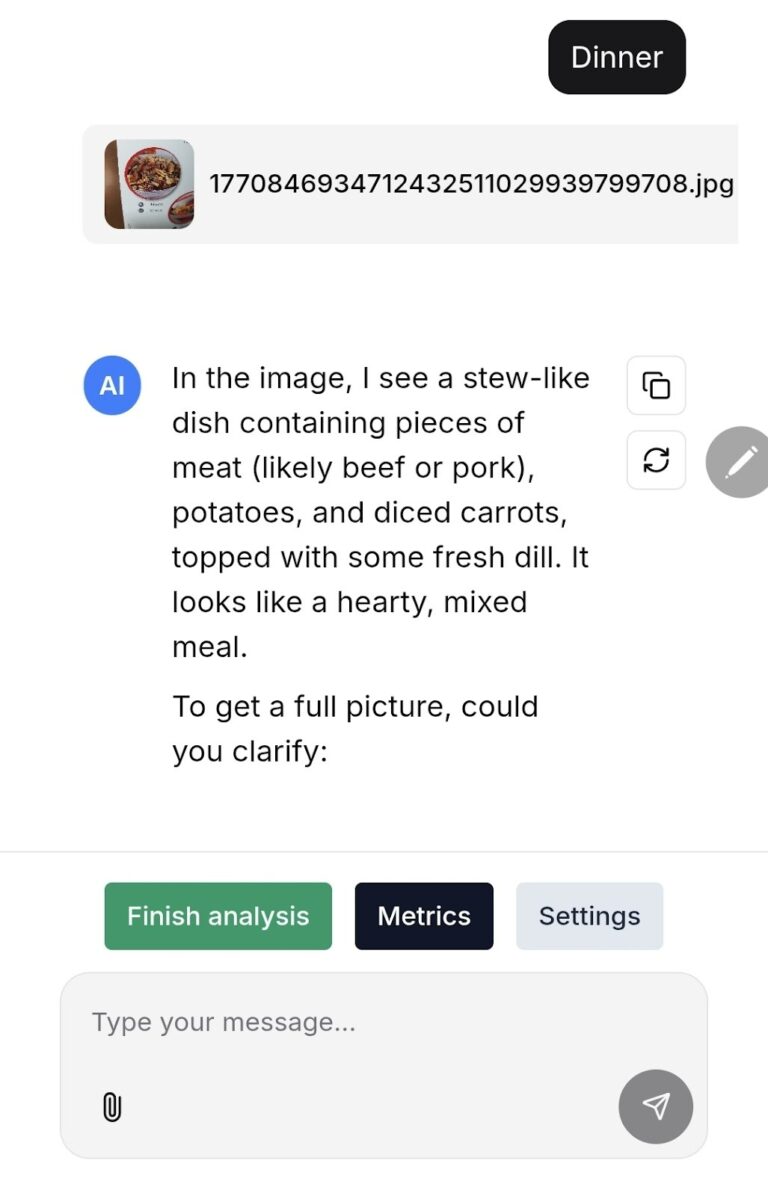Tap the pencil edit button

coord(740,461)
